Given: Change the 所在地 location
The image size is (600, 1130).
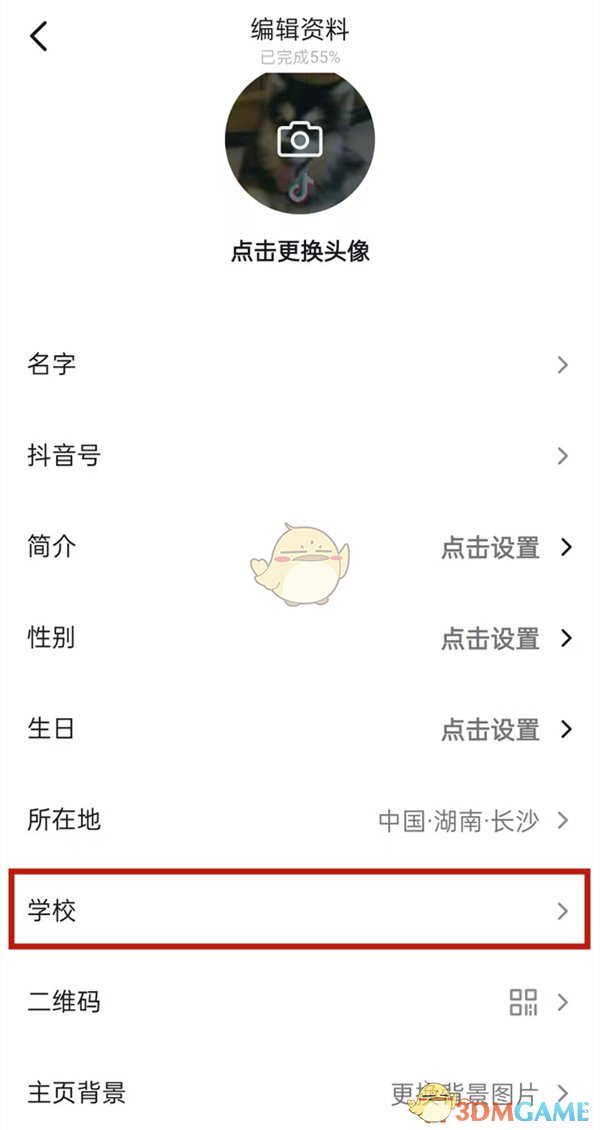Looking at the screenshot, I should [298, 820].
